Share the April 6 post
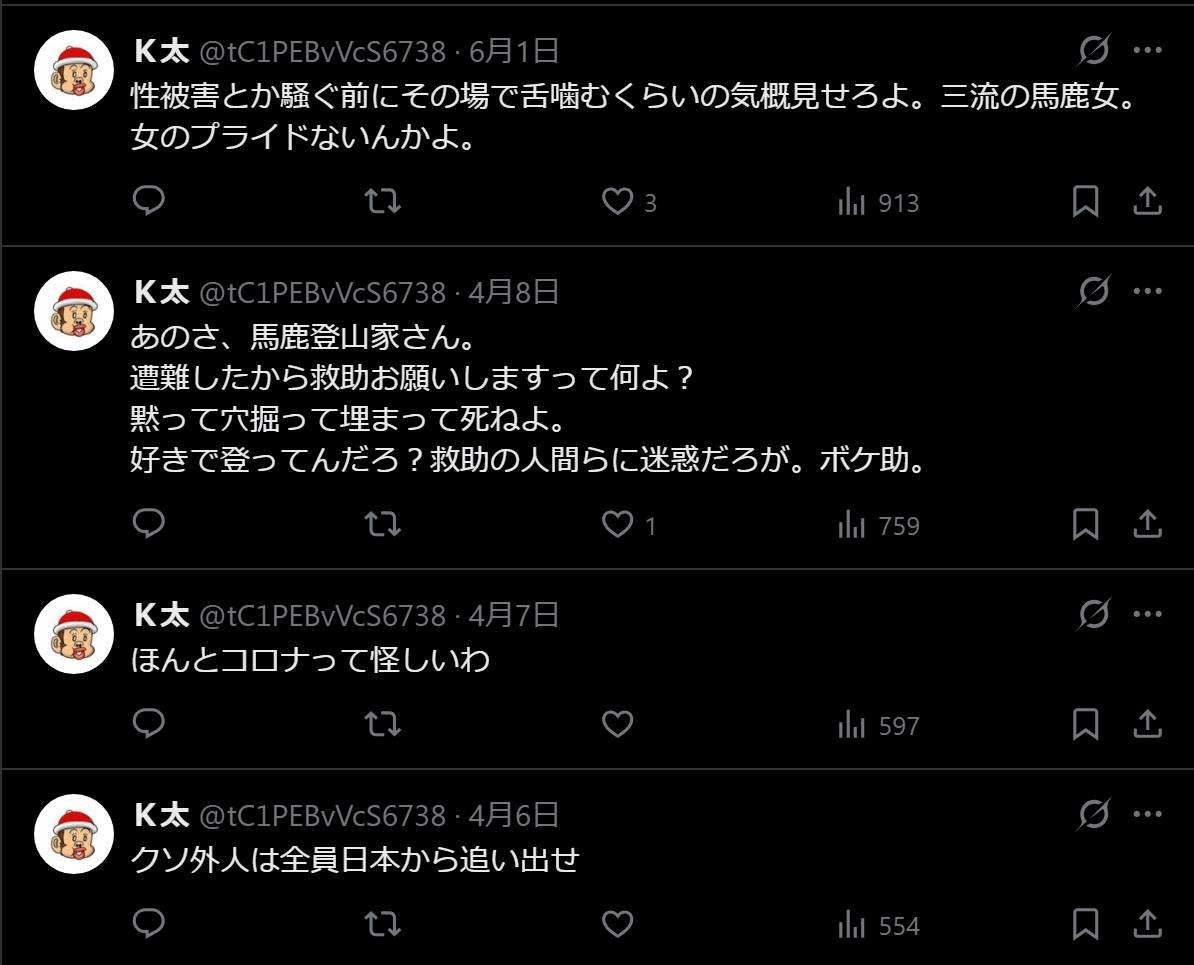Viewport: 1194px width, 965px height. coord(1147,925)
